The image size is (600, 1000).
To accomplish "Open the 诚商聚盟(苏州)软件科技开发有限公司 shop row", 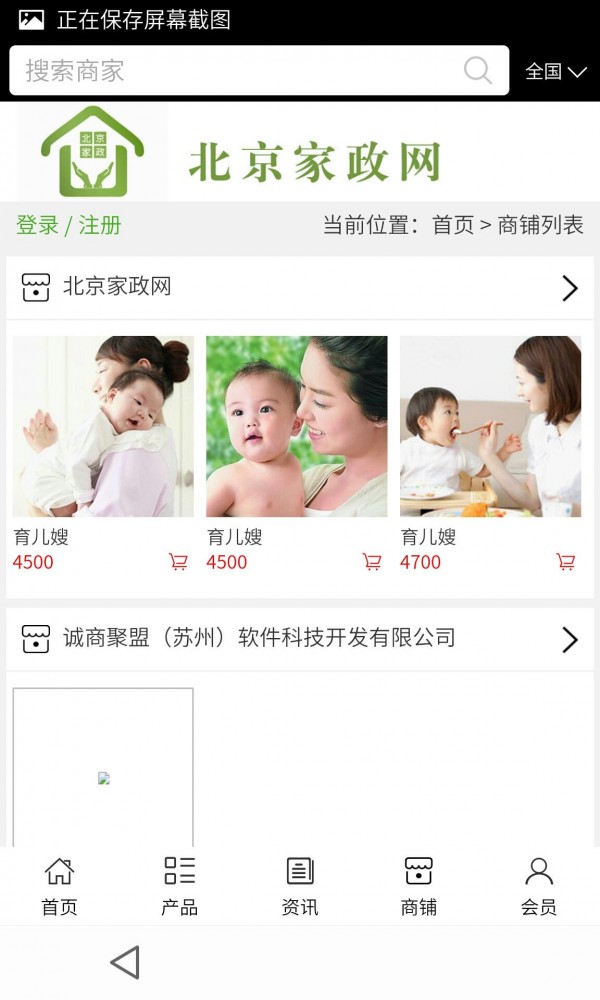I will tap(300, 639).
